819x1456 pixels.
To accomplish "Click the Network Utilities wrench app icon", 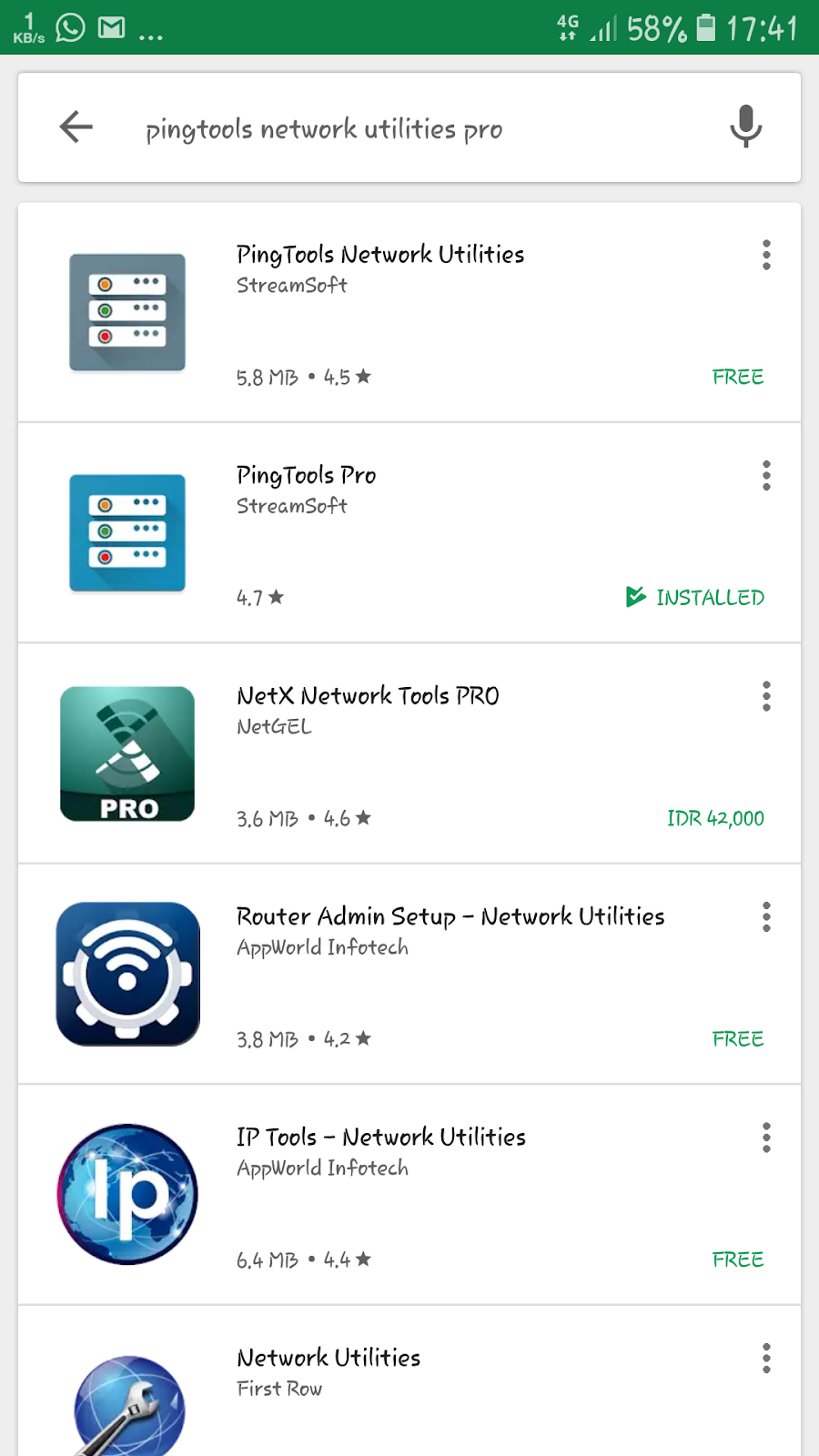I will coord(127,1406).
